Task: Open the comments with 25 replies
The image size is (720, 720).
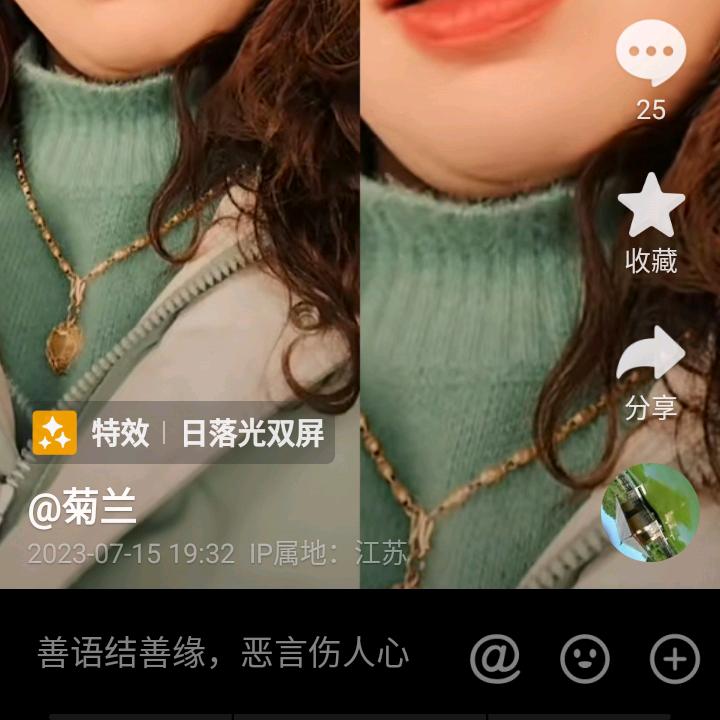Action: coord(650,54)
